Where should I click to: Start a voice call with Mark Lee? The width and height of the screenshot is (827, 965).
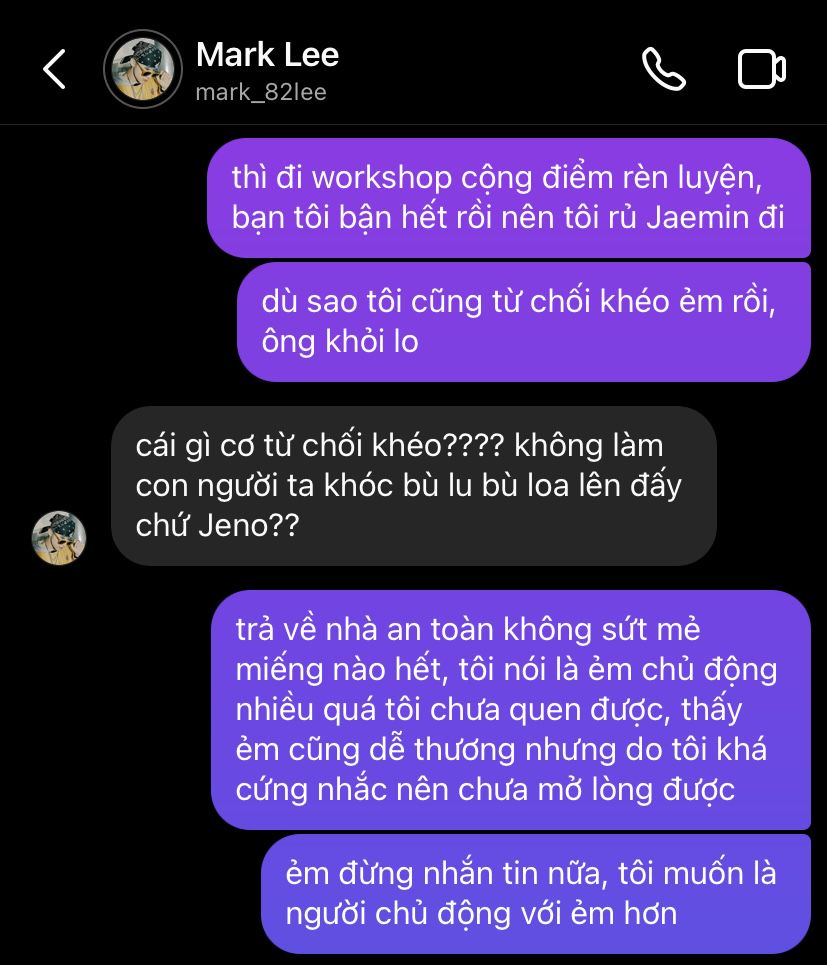click(663, 69)
